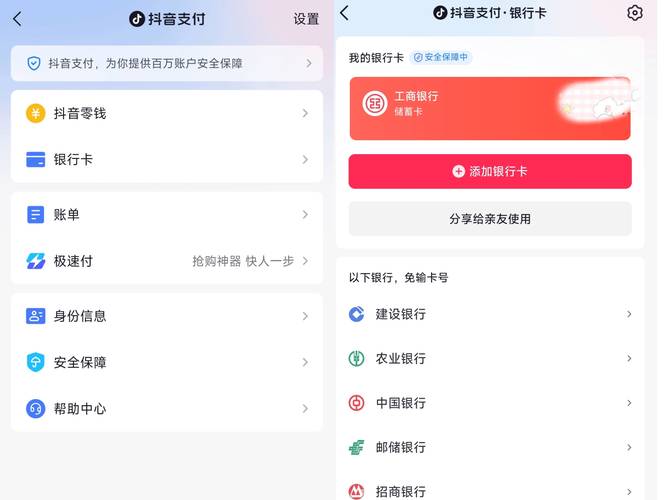The height and width of the screenshot is (500, 667).
Task: Tap 分享给亲友使用
Action: tap(489, 218)
